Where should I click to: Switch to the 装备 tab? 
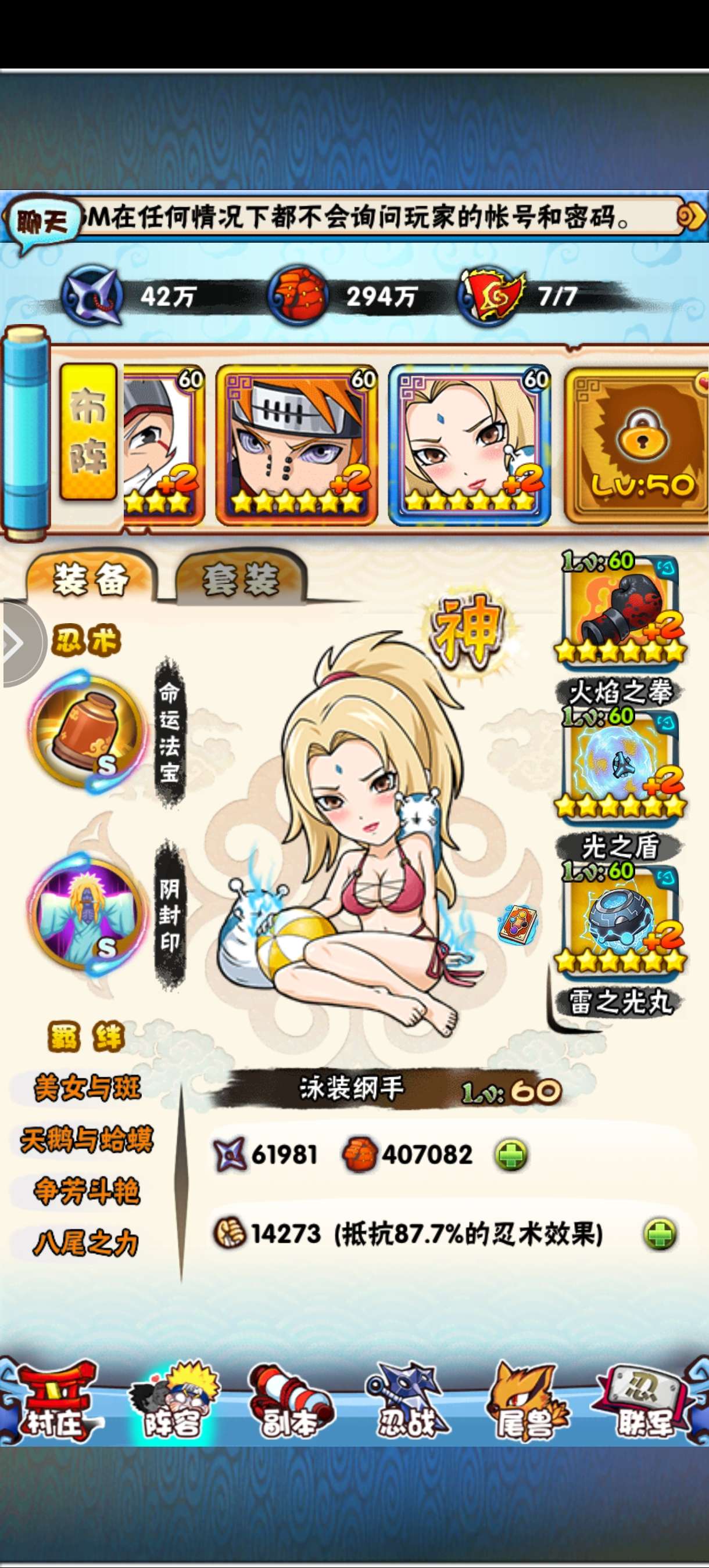pyautogui.click(x=91, y=578)
